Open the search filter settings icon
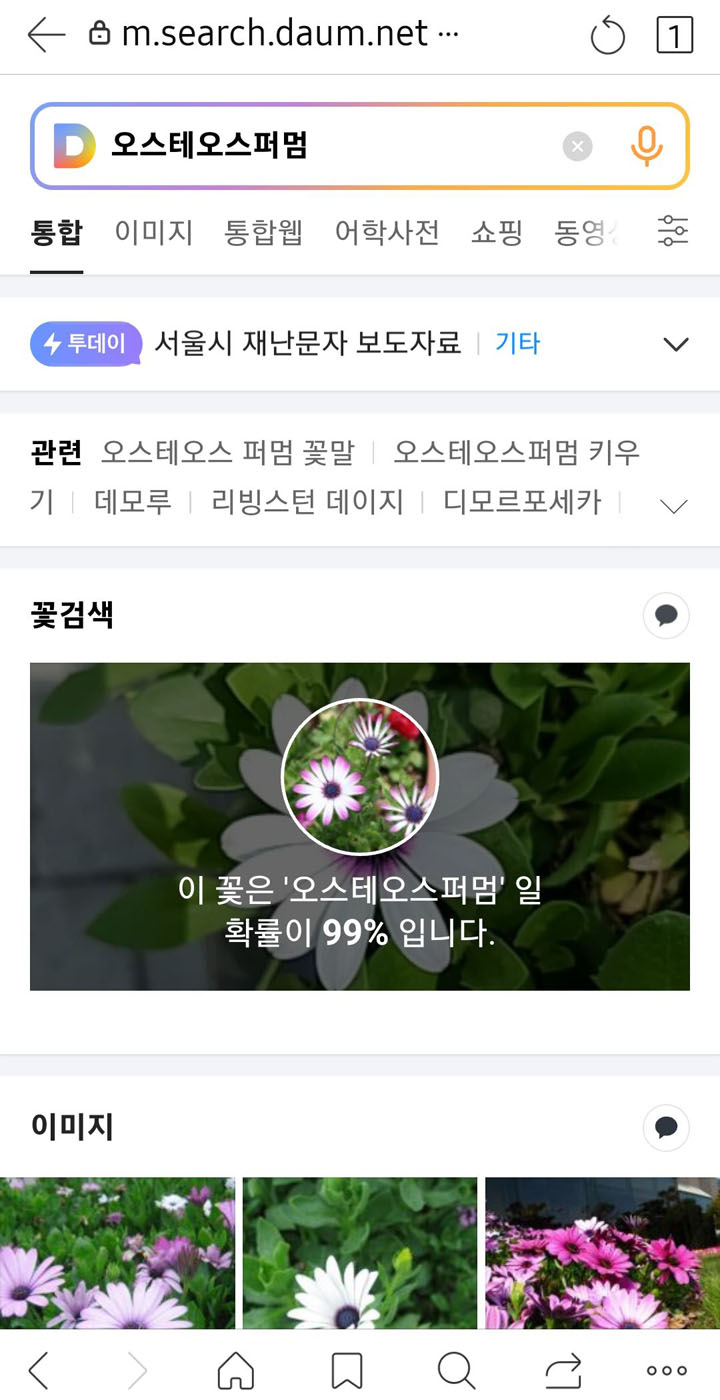720x1400 pixels. tap(673, 230)
